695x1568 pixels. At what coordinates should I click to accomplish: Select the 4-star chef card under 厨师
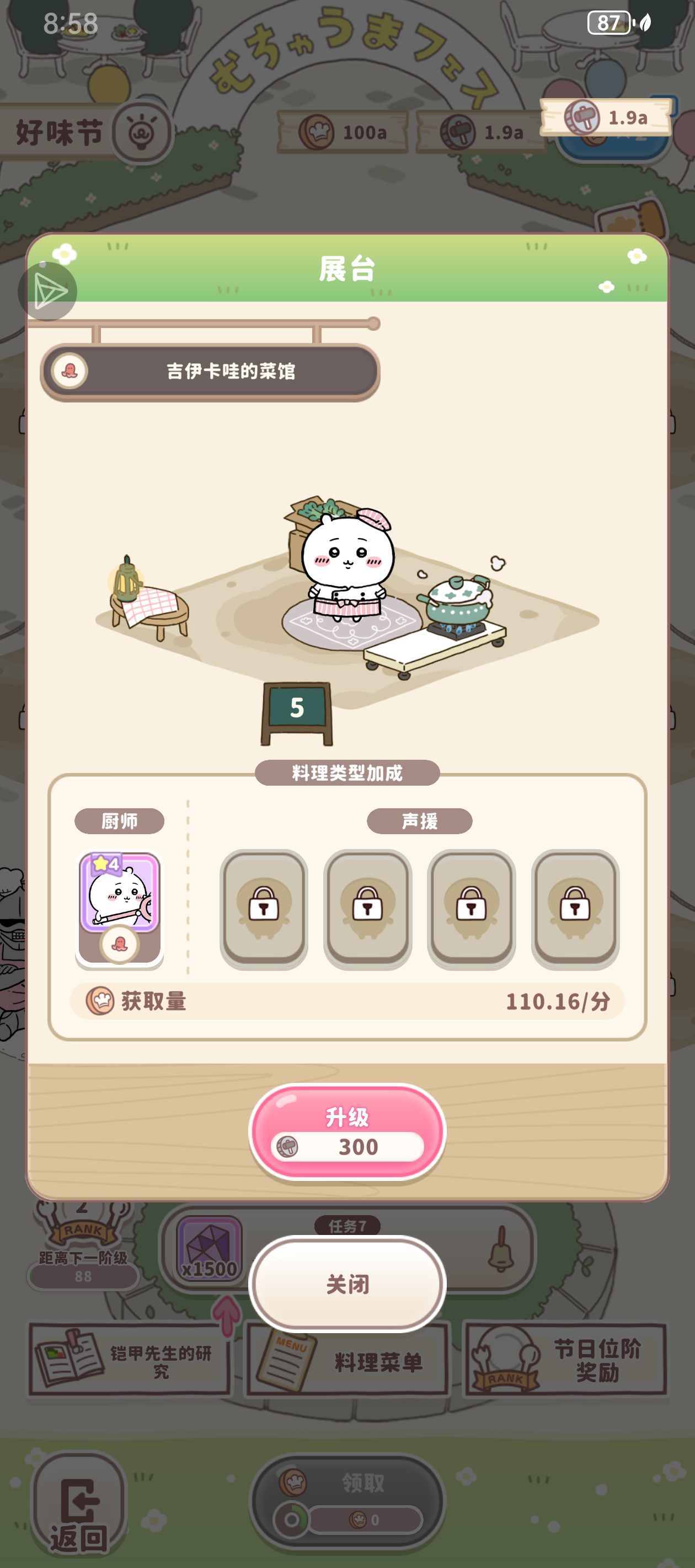point(119,907)
